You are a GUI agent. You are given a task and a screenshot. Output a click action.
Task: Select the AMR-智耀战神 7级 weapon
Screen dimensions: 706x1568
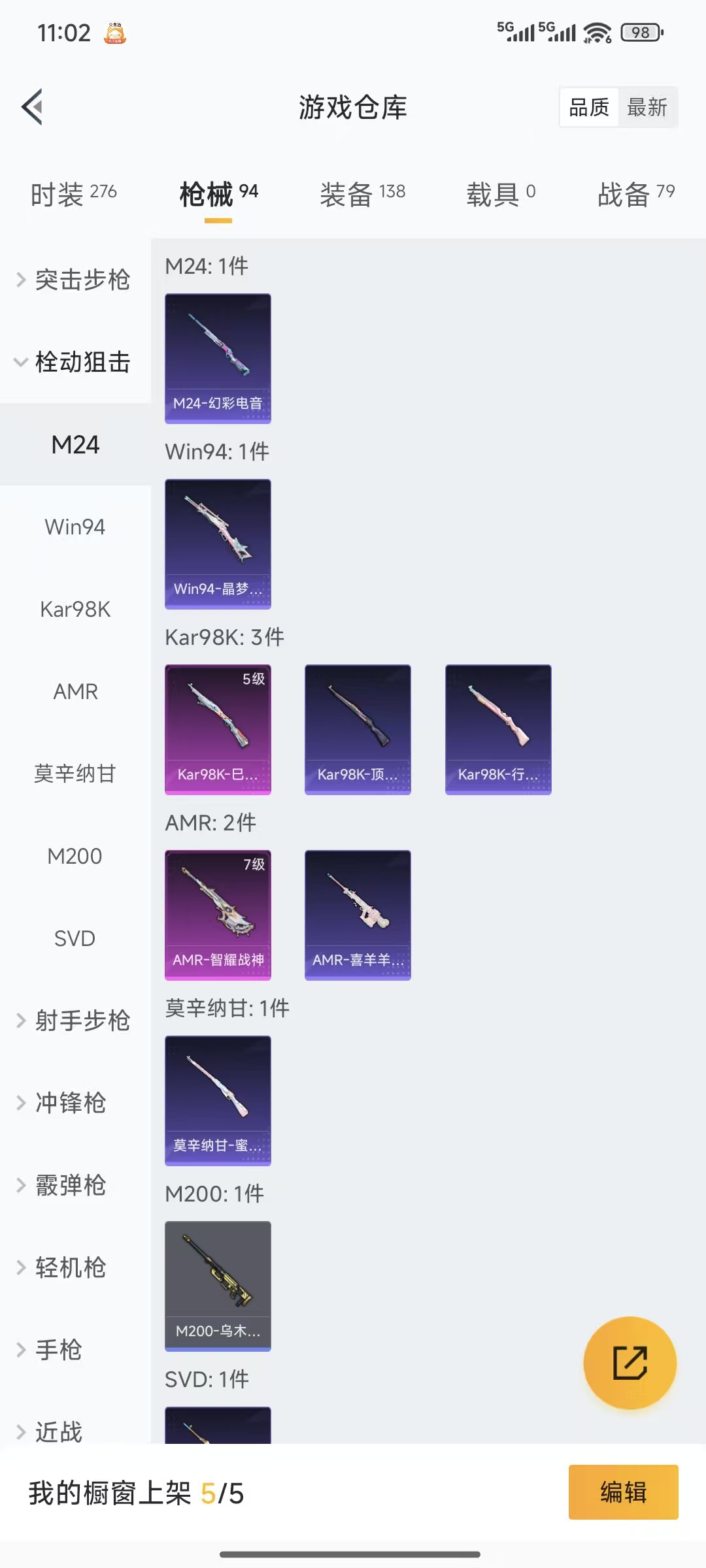218,915
